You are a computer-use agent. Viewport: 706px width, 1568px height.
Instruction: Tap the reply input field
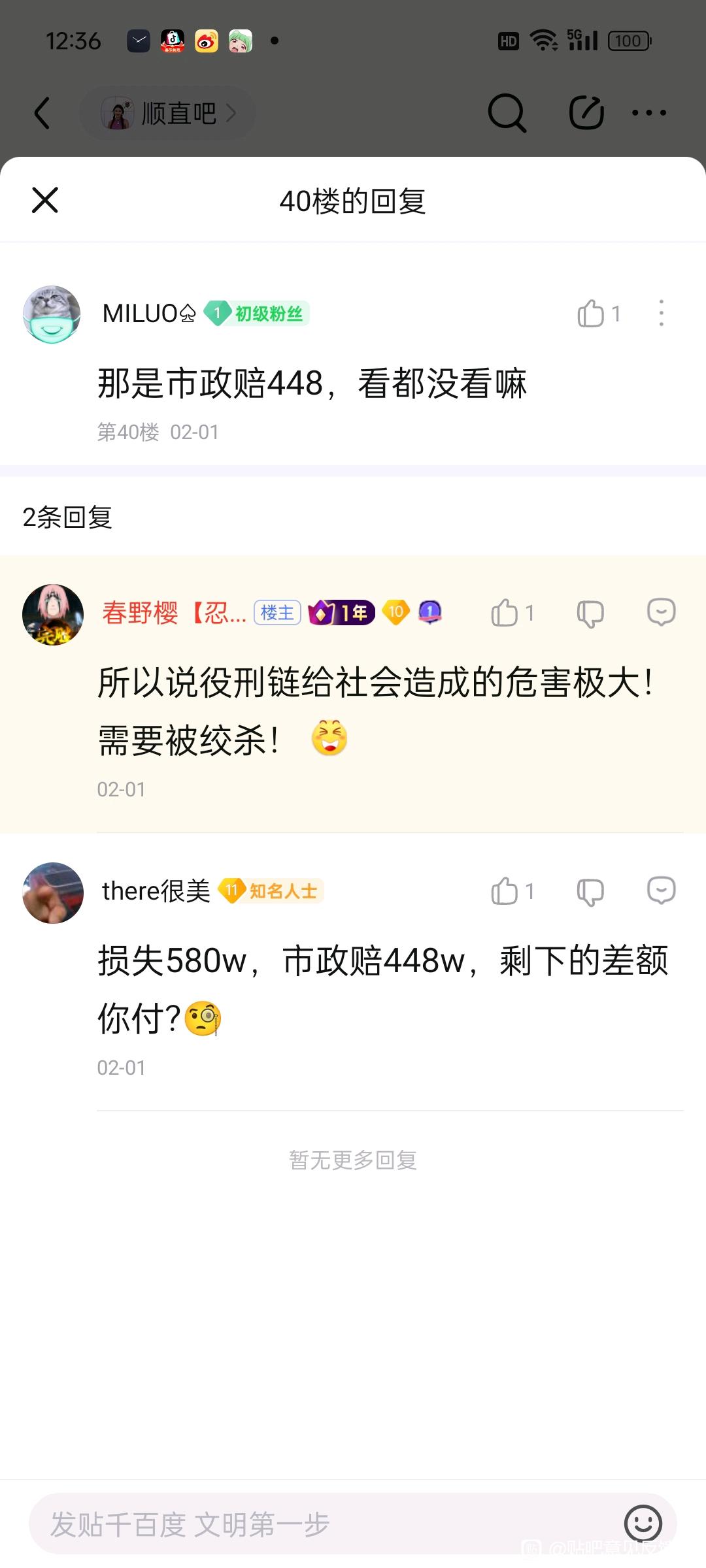pos(314,1524)
